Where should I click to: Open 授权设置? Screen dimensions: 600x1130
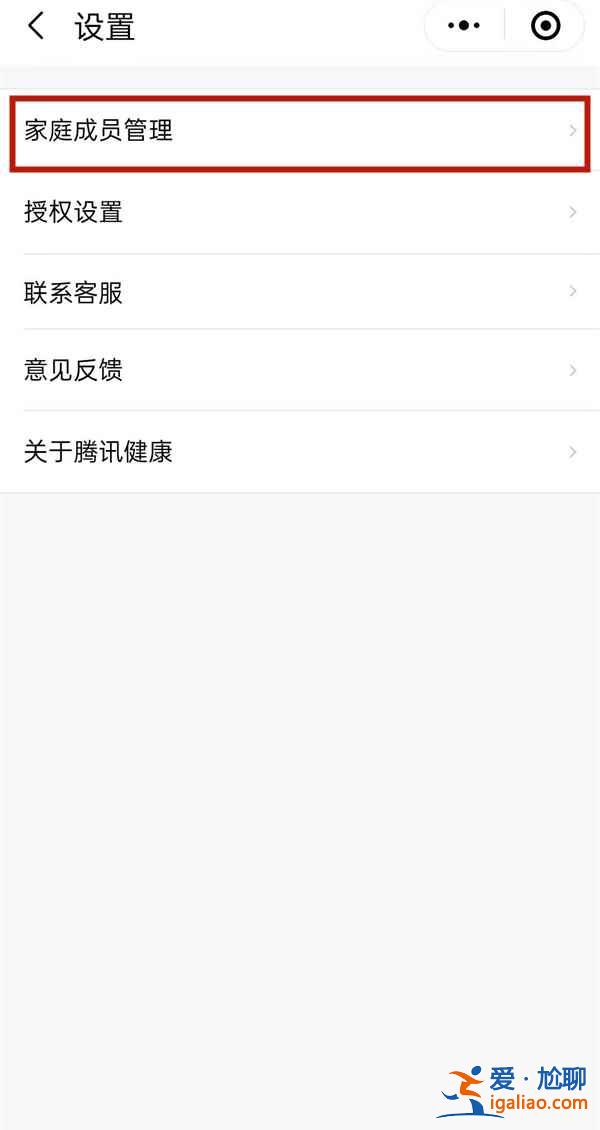point(300,212)
